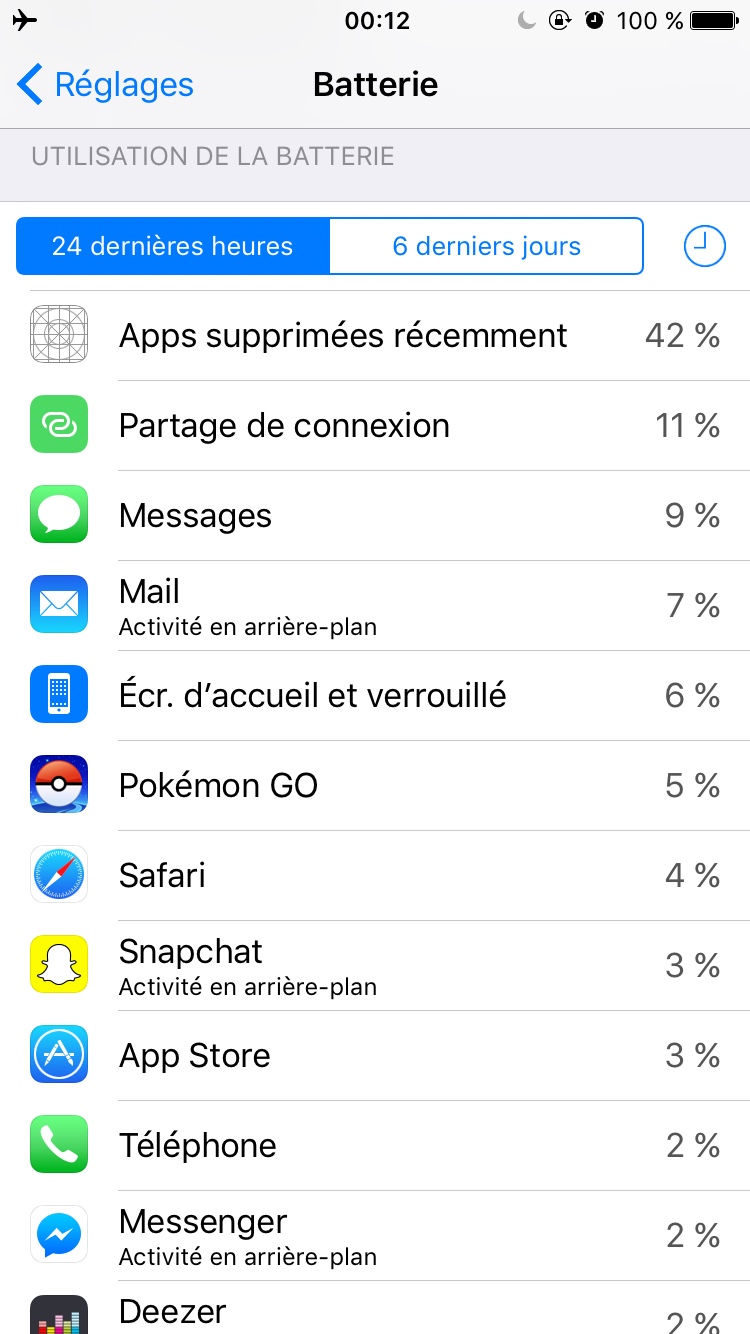This screenshot has height=1334, width=750.
Task: Switch to 6 derniers jours
Action: tap(486, 246)
